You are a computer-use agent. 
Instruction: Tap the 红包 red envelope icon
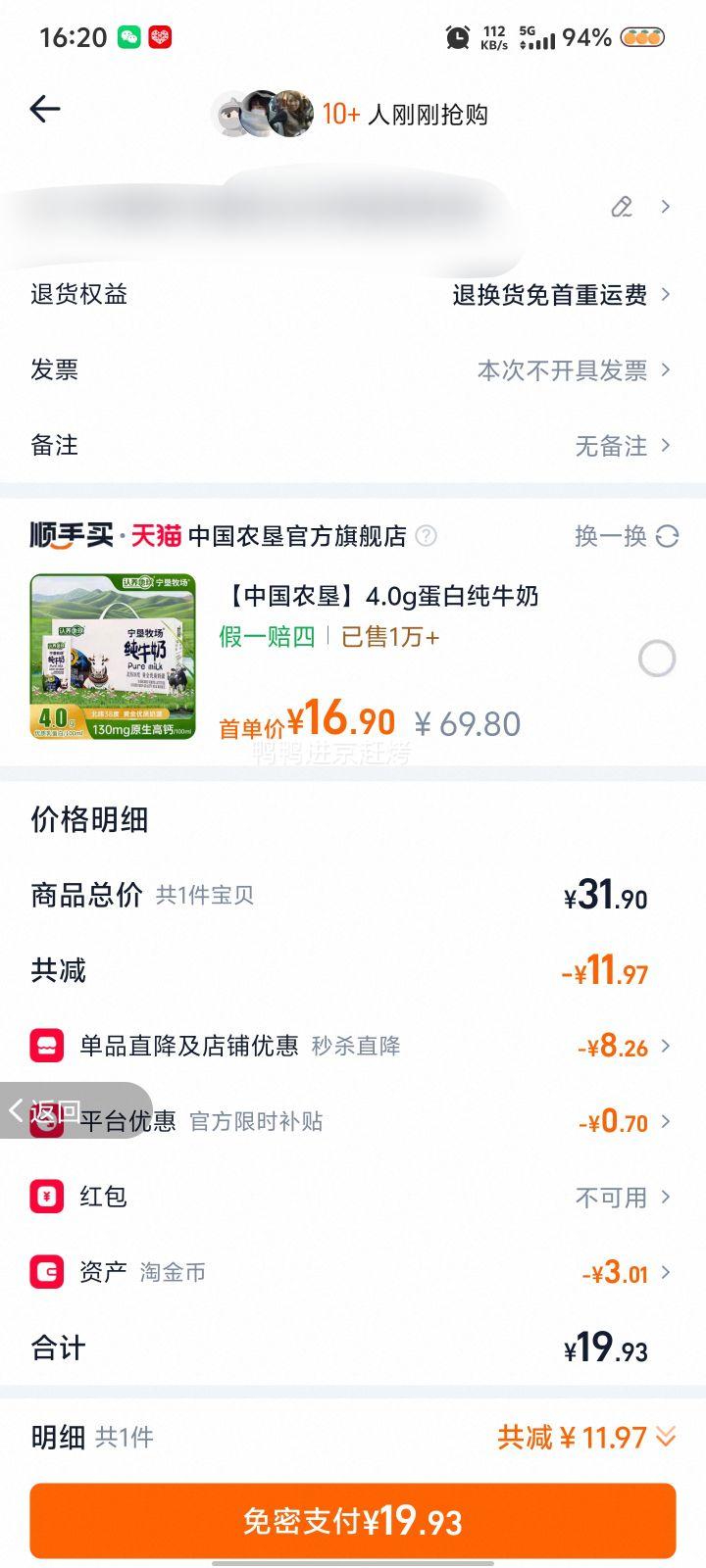(x=45, y=1197)
